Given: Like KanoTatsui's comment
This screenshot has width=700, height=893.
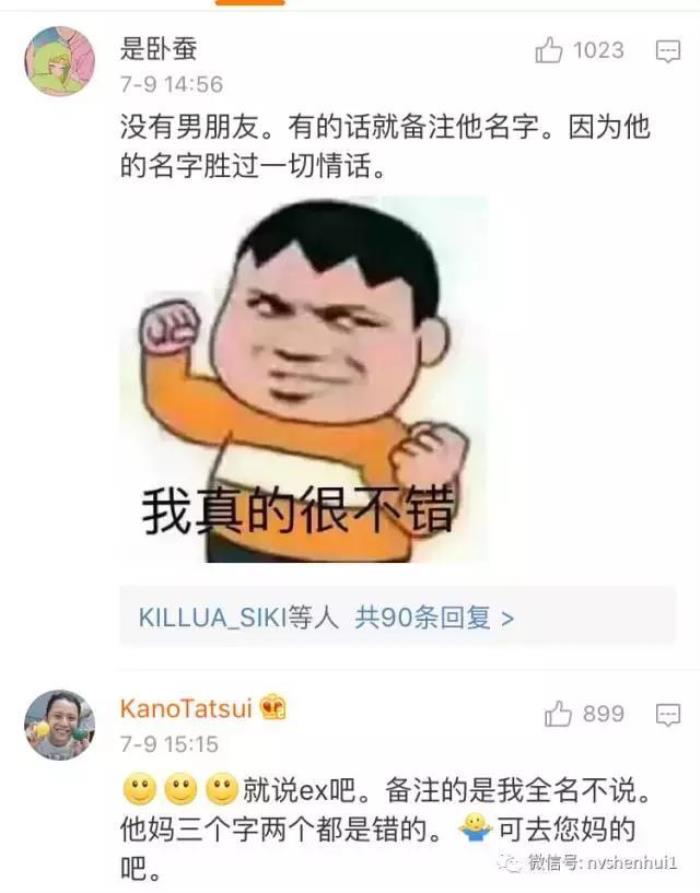Looking at the screenshot, I should click(558, 714).
